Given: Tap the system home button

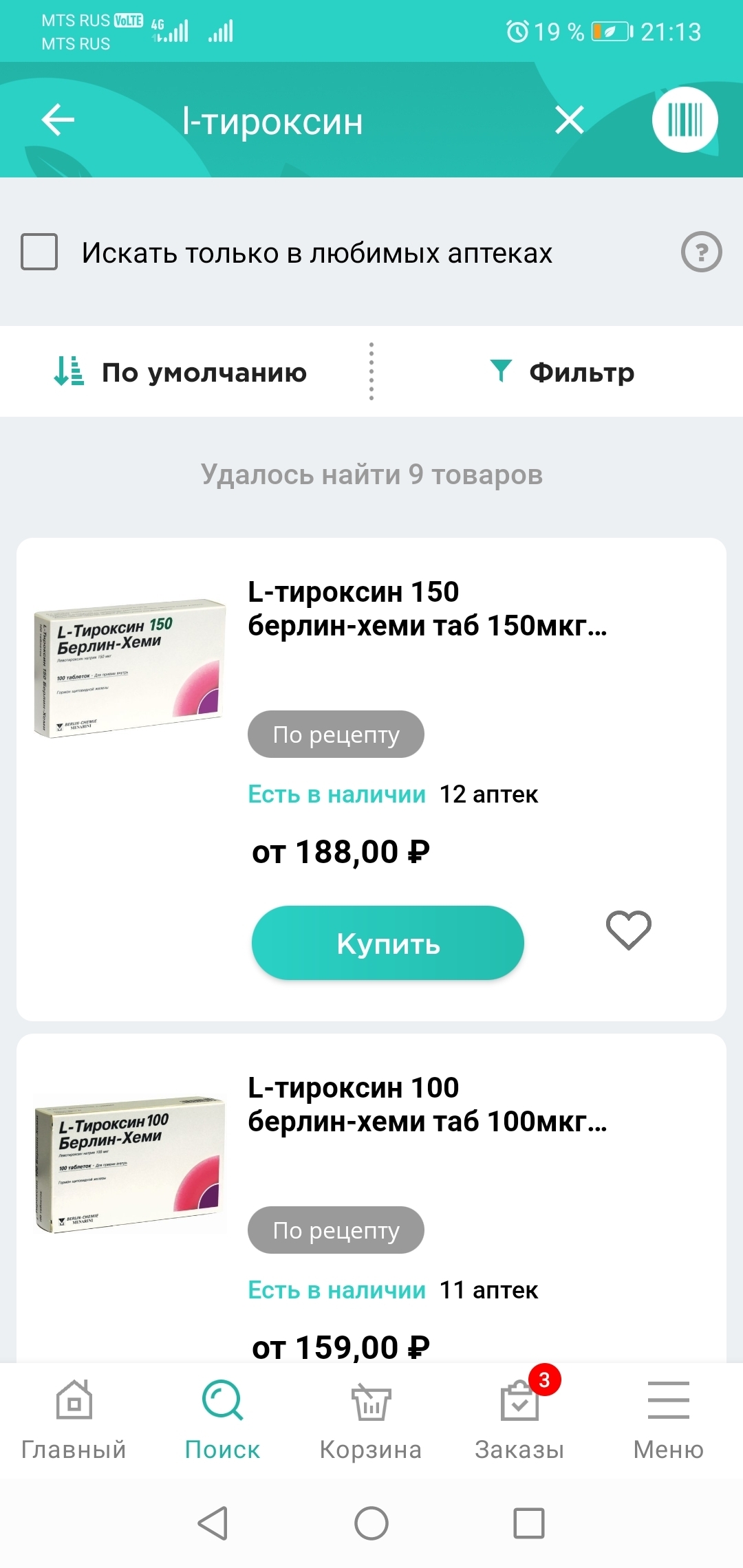Looking at the screenshot, I should point(371,1523).
